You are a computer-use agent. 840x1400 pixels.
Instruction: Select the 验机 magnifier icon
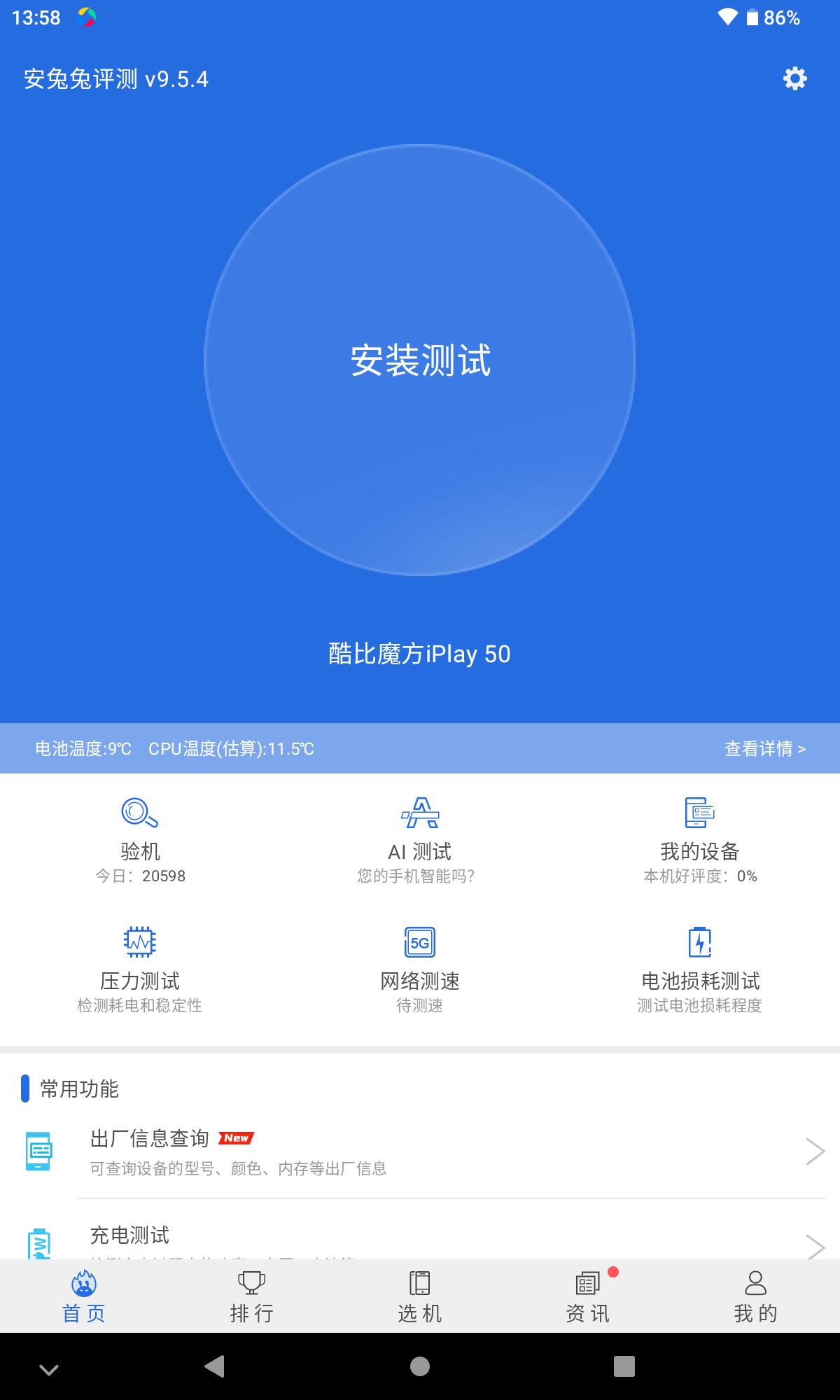139,814
